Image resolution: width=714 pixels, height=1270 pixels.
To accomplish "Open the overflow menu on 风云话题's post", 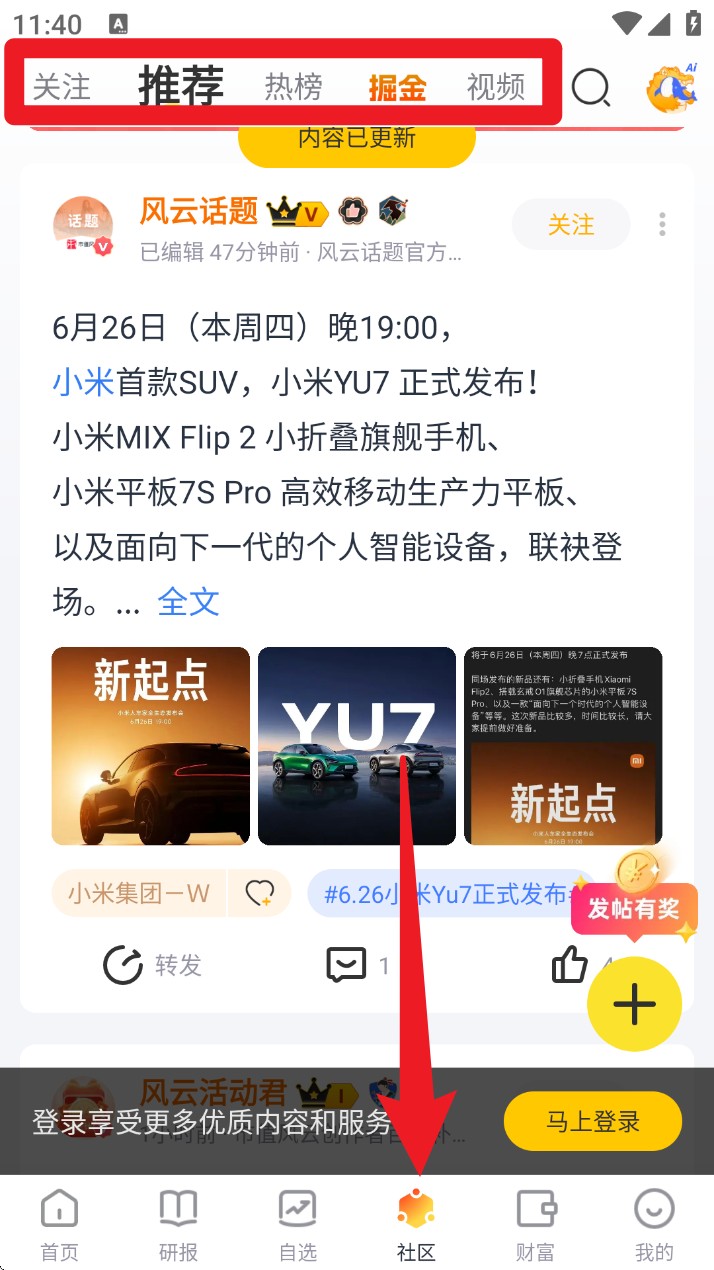I will tap(662, 225).
